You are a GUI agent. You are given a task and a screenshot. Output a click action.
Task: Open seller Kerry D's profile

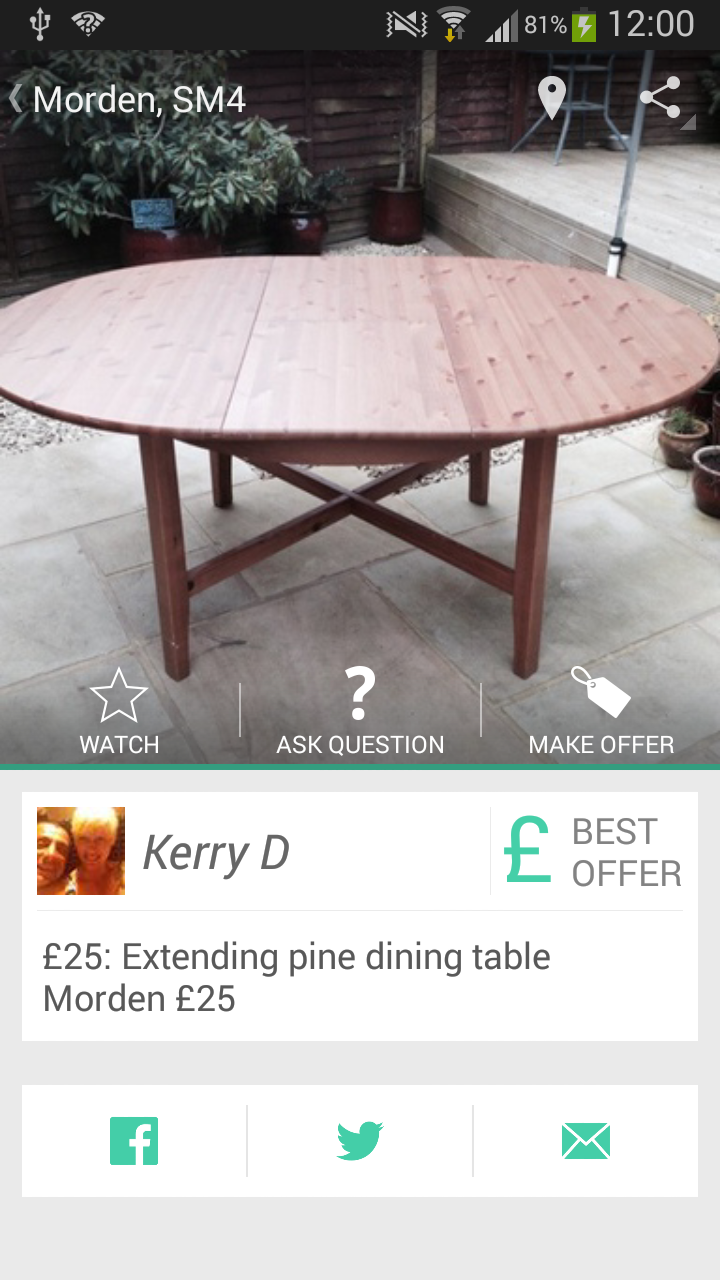215,852
